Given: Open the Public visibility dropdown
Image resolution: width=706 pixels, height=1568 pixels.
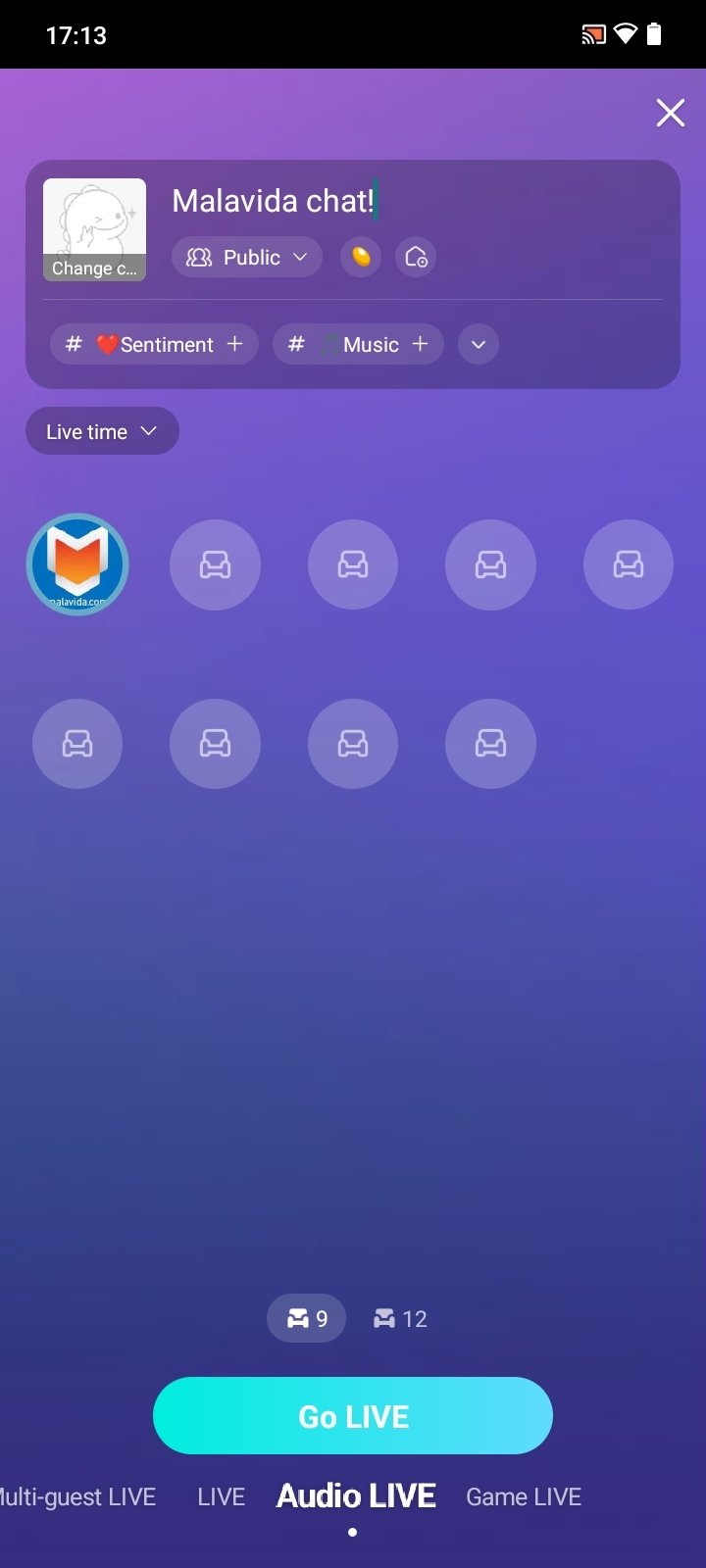Looking at the screenshot, I should tap(247, 258).
